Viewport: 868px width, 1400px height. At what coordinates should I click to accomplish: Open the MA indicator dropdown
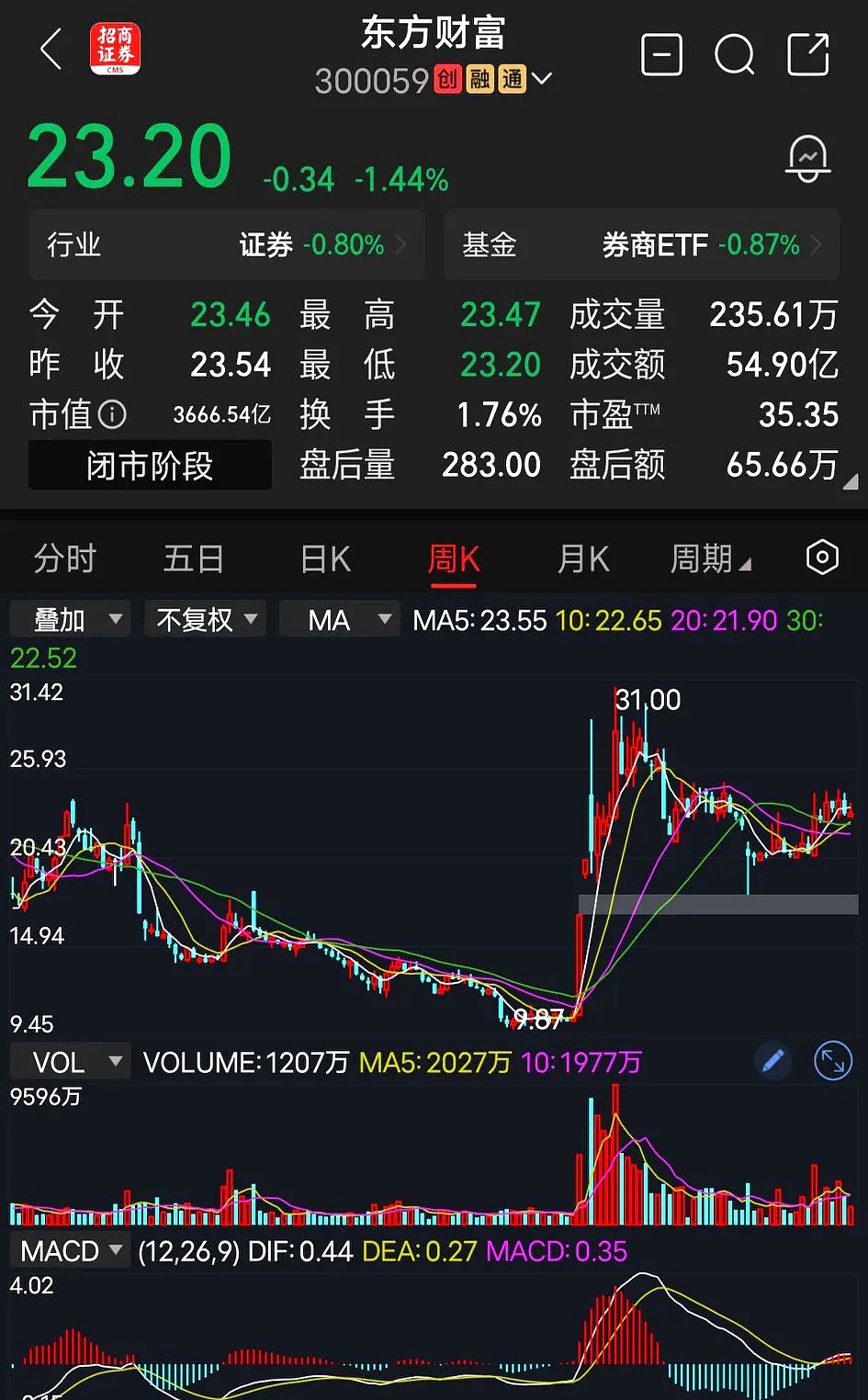click(339, 618)
